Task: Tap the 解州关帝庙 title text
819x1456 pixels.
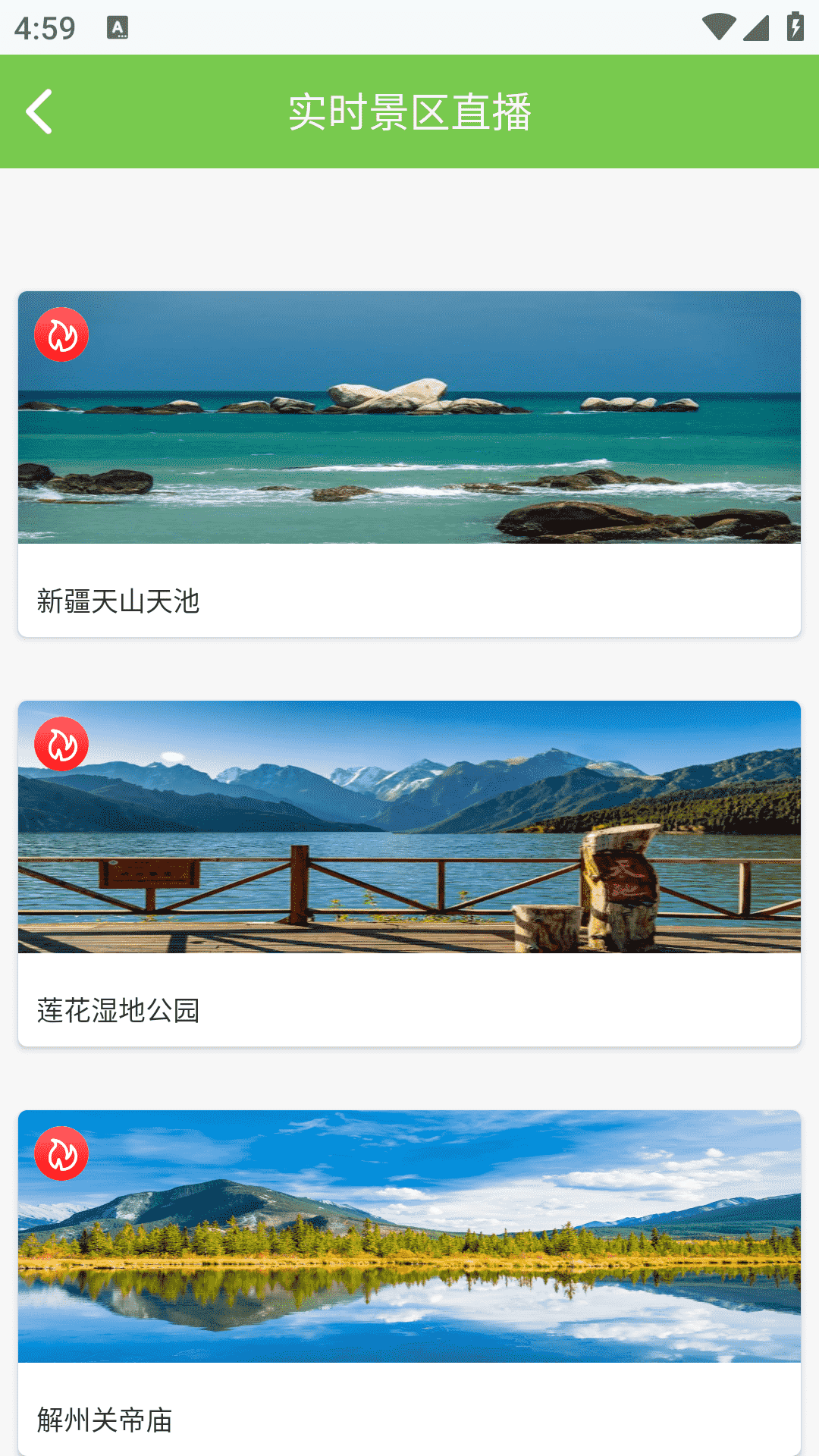Action: 105,1421
